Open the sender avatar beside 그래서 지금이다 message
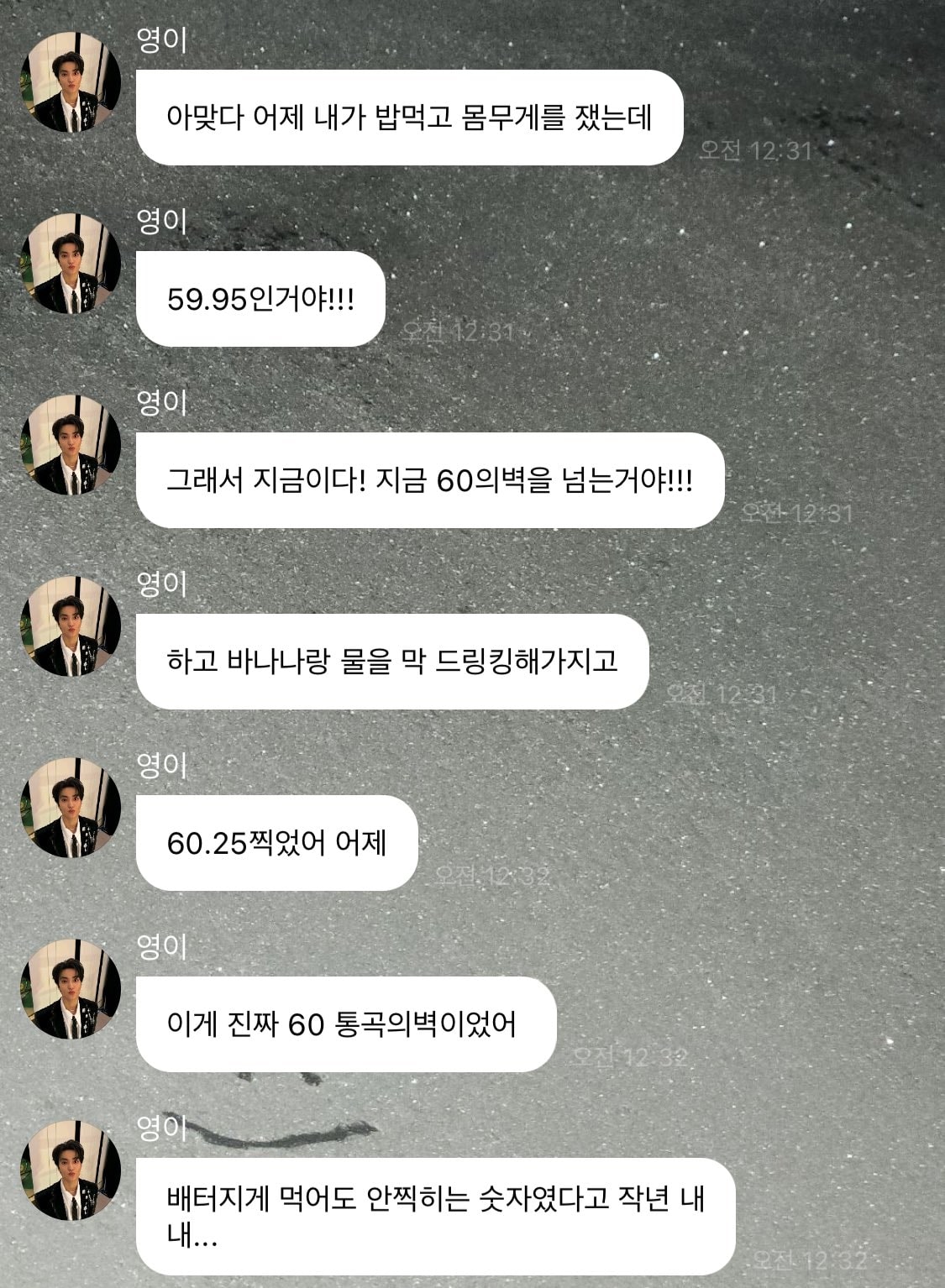 pos(70,444)
